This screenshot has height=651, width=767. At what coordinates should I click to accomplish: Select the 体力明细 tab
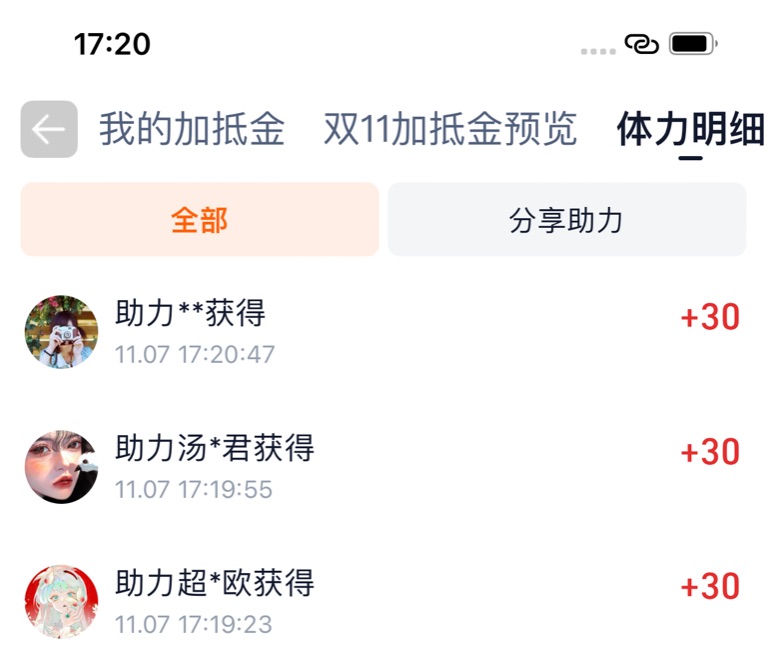tap(690, 130)
